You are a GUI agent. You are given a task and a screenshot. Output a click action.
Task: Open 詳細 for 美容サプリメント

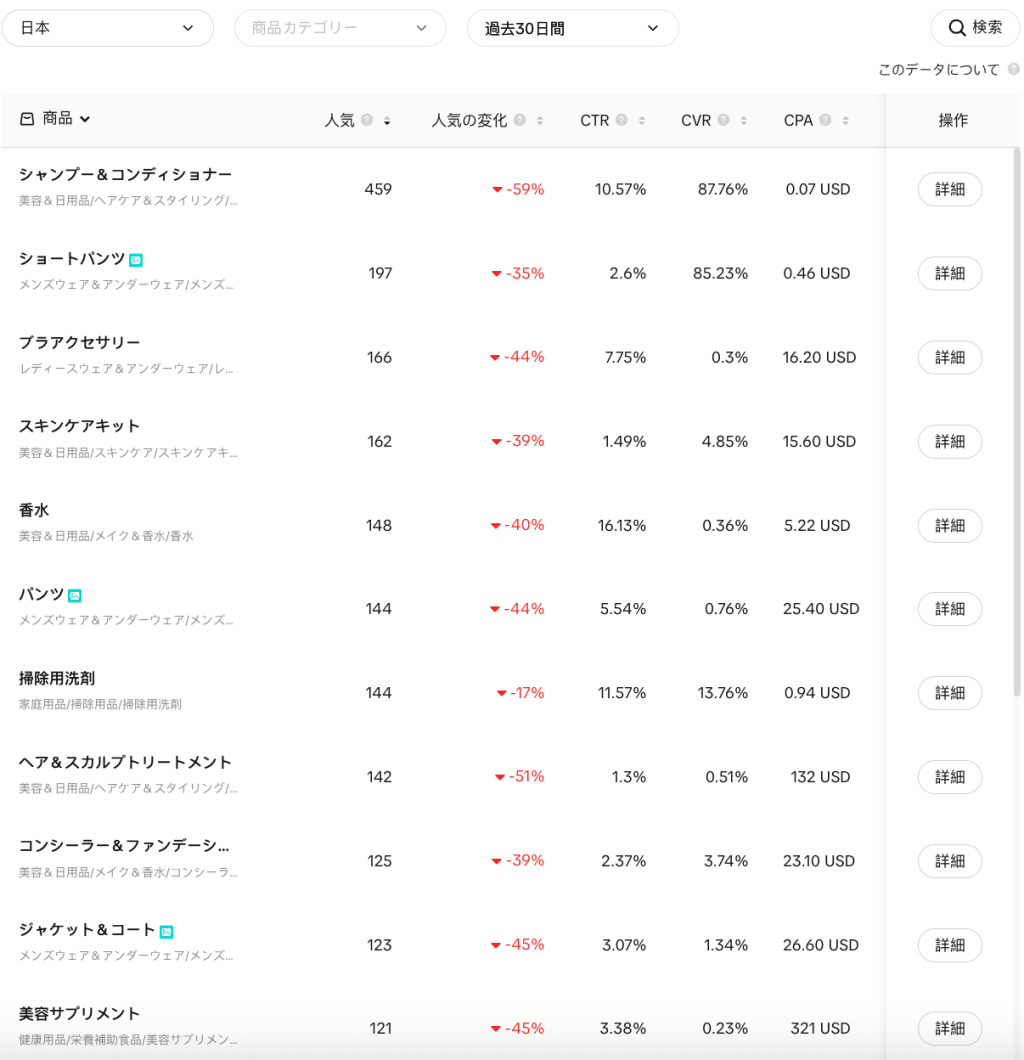point(949,1028)
